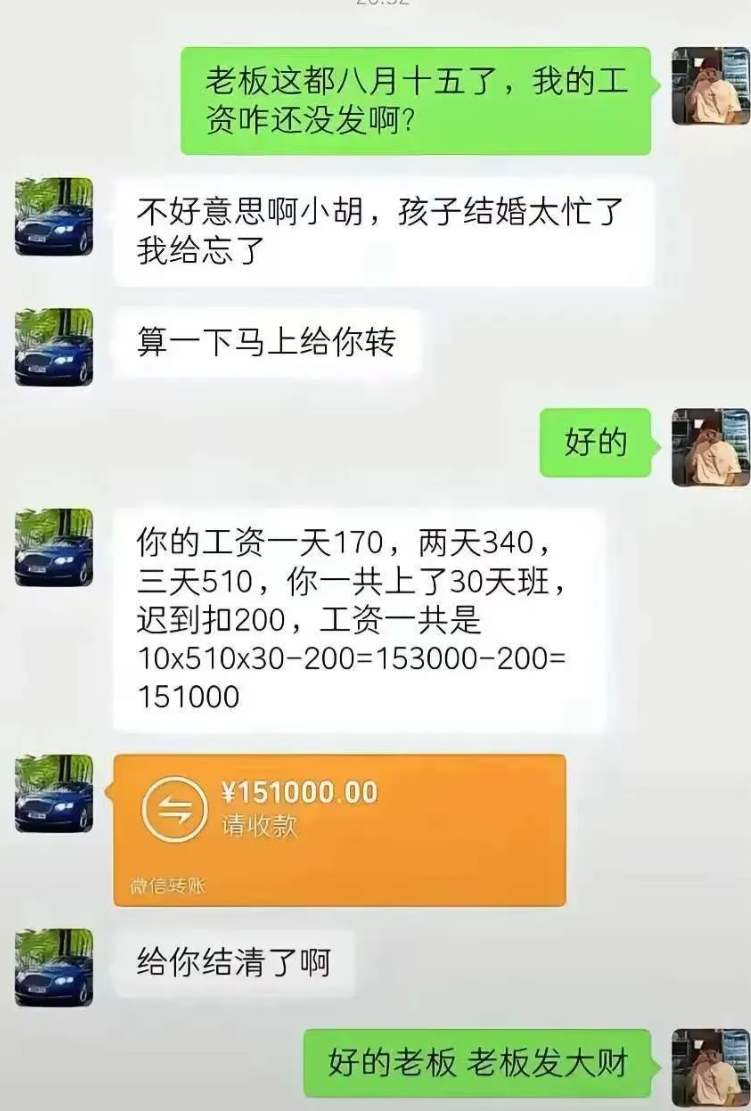Open the ¥151000.00 WeChat transfer card
Viewport: 751px width, 1111px height.
click(340, 829)
